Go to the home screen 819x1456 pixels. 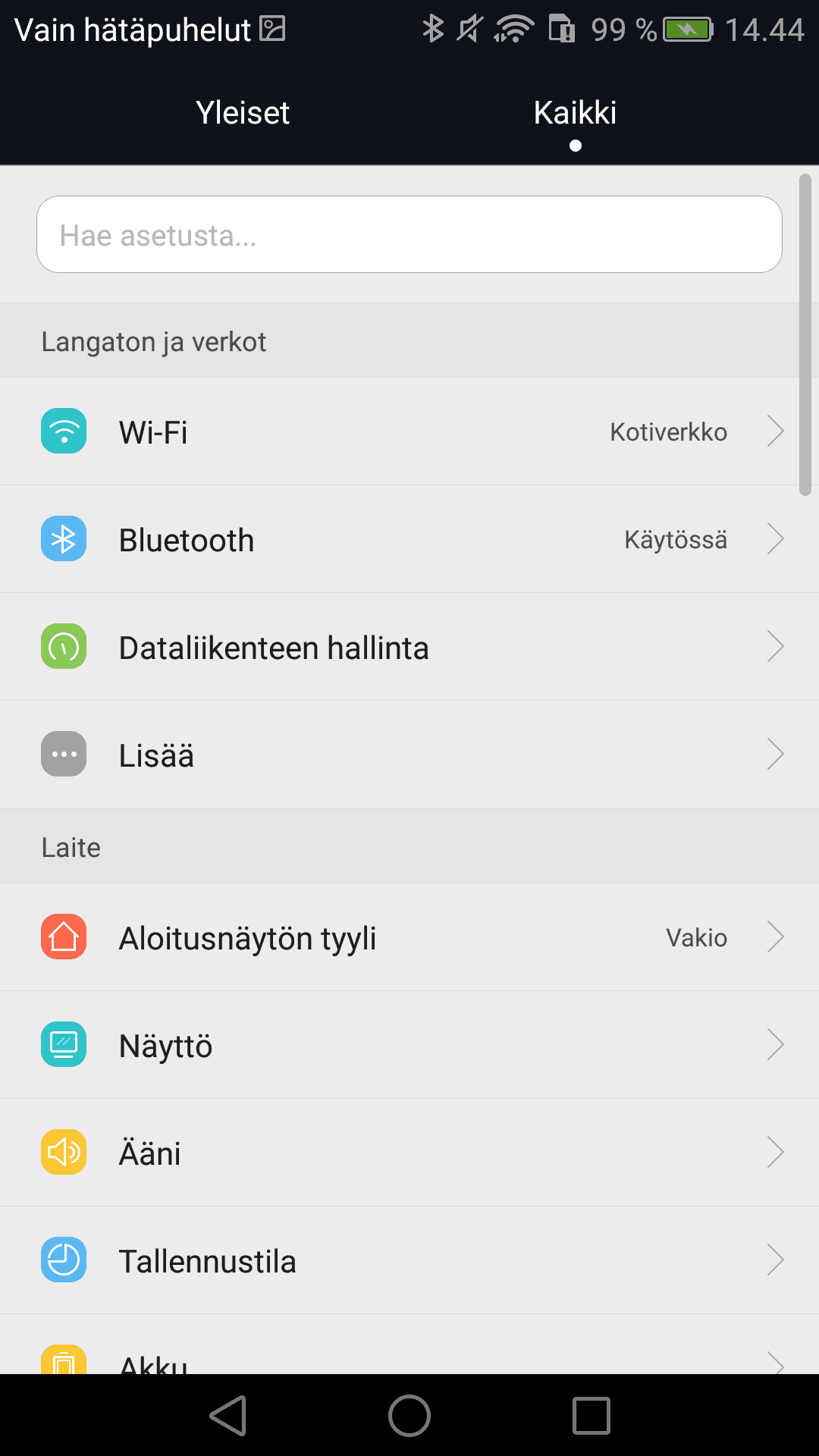[x=409, y=1415]
